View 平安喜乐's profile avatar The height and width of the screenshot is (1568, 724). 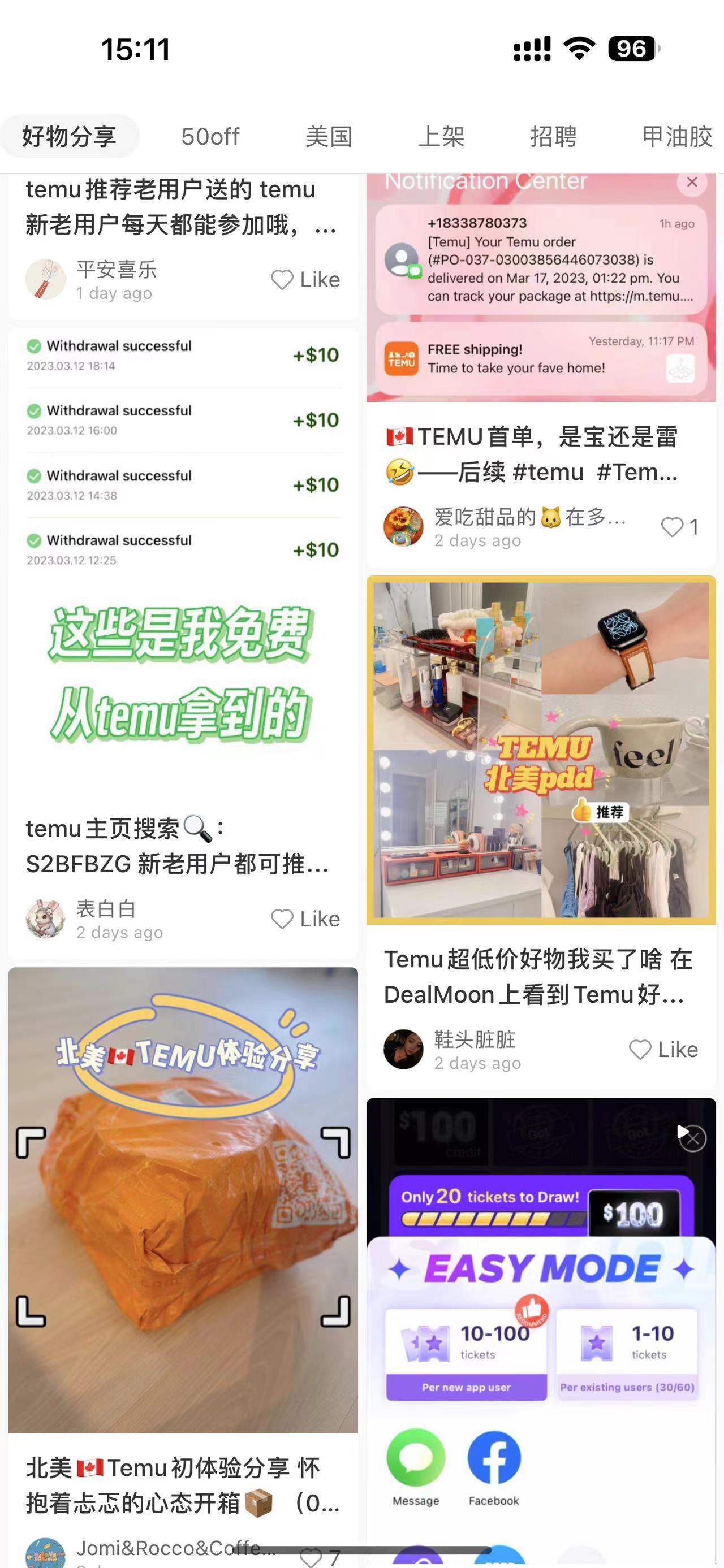point(46,279)
